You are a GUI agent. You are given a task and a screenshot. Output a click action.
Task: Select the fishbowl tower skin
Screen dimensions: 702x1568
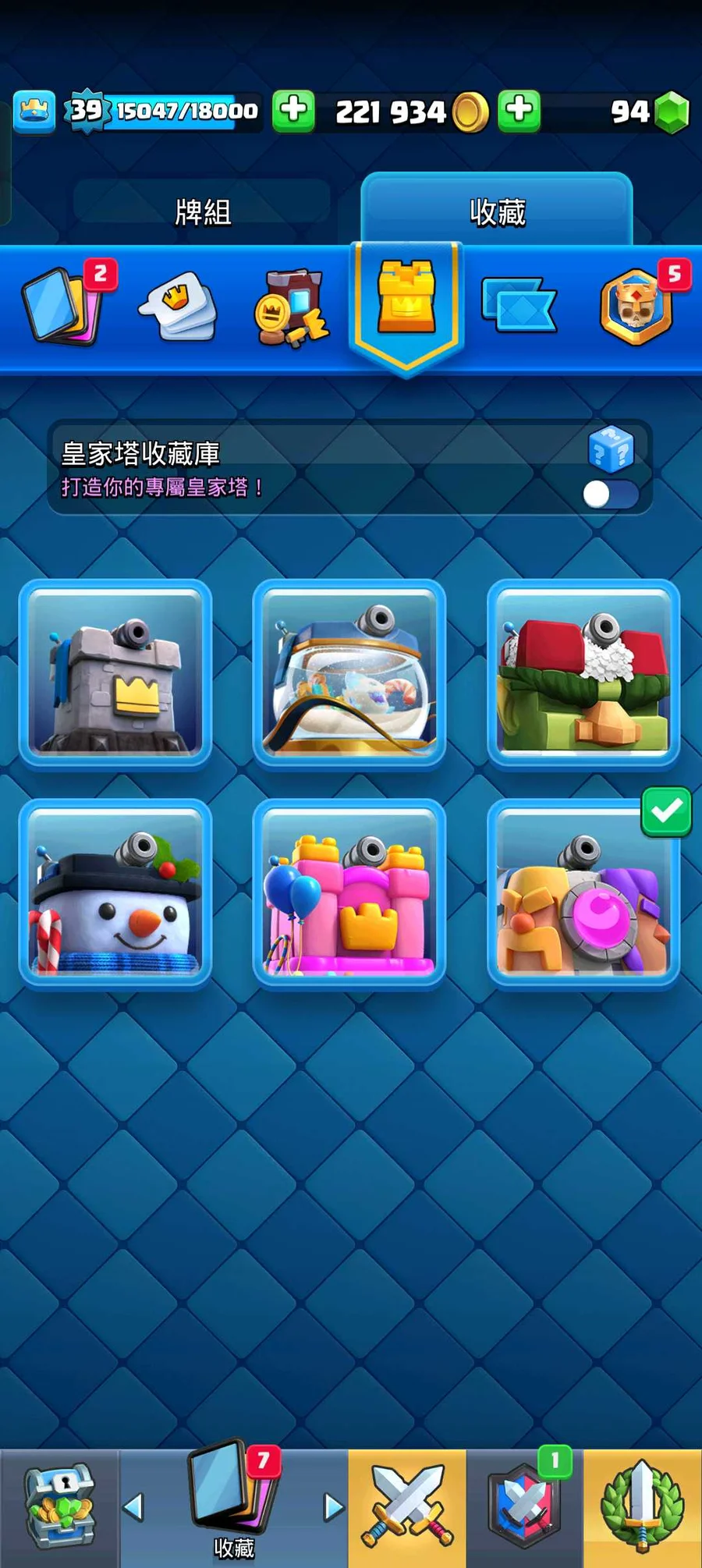pos(349,672)
